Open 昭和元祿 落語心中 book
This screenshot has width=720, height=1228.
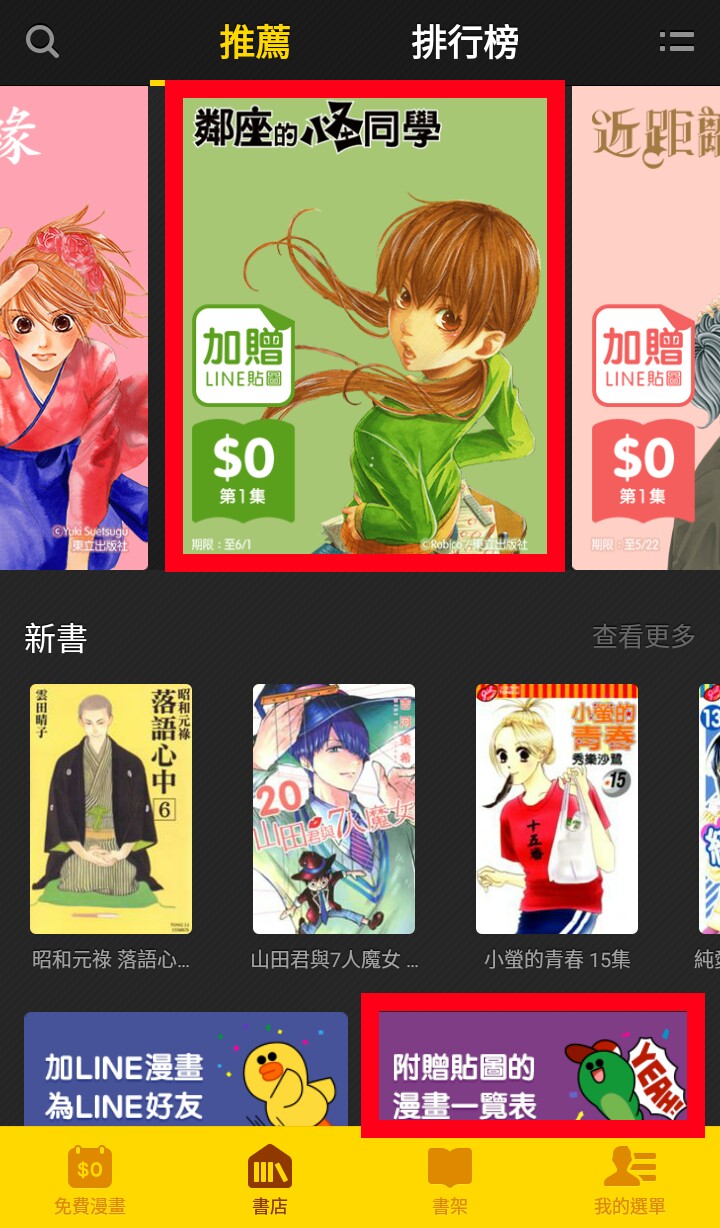110,809
